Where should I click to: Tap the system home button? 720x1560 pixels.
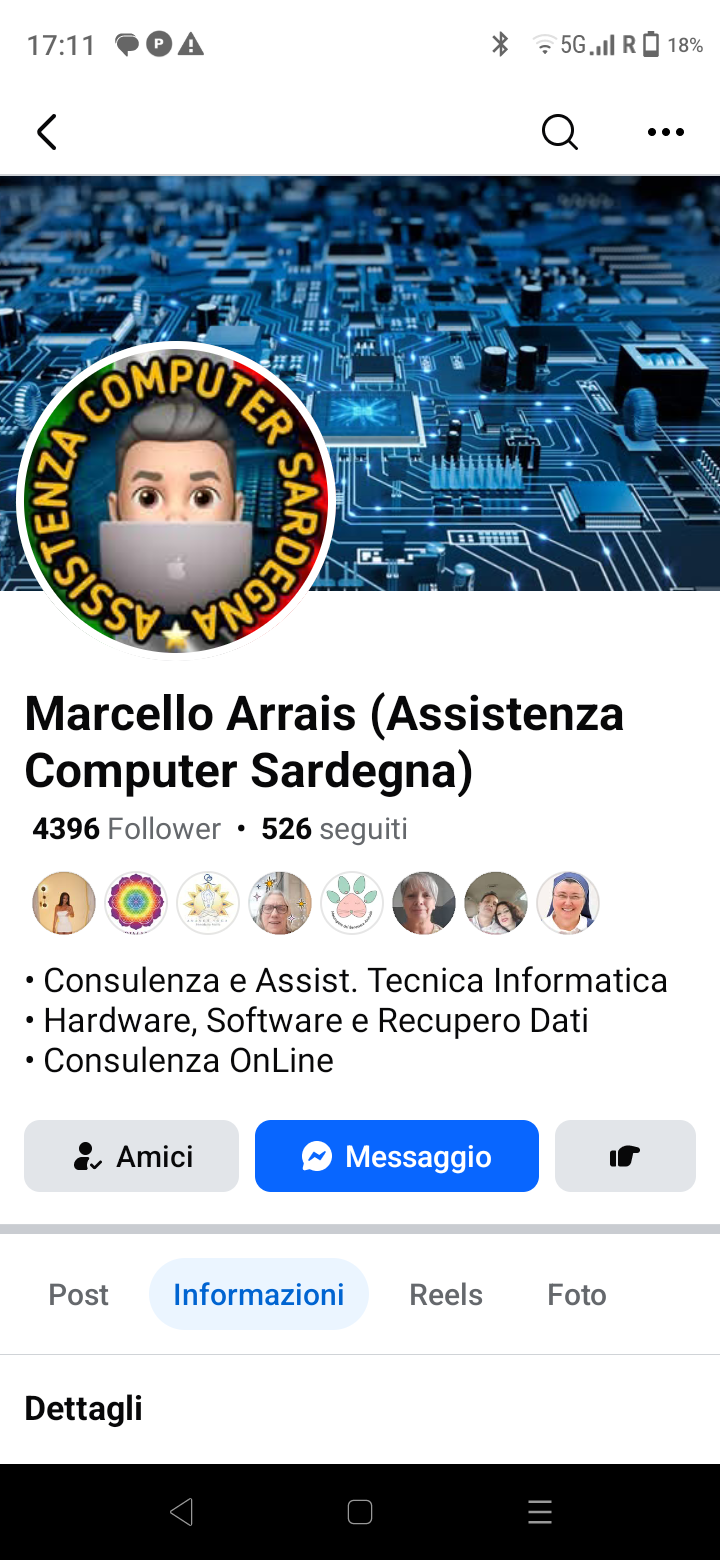[360, 1512]
